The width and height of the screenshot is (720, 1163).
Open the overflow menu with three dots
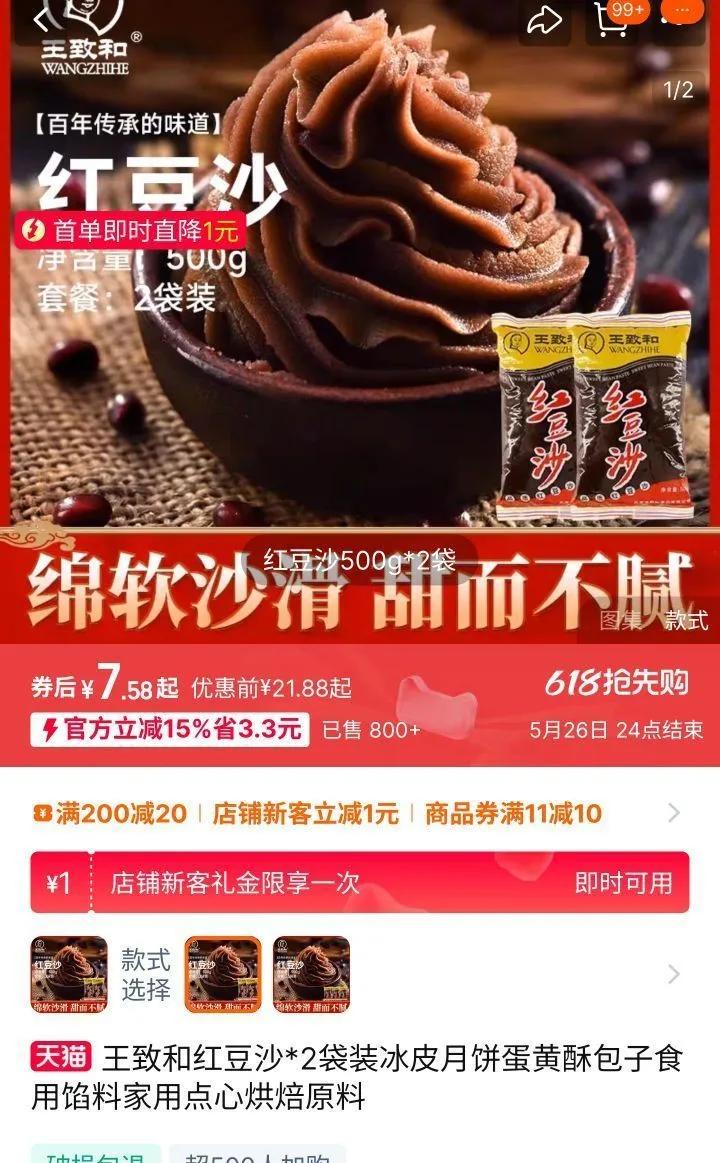point(680,13)
